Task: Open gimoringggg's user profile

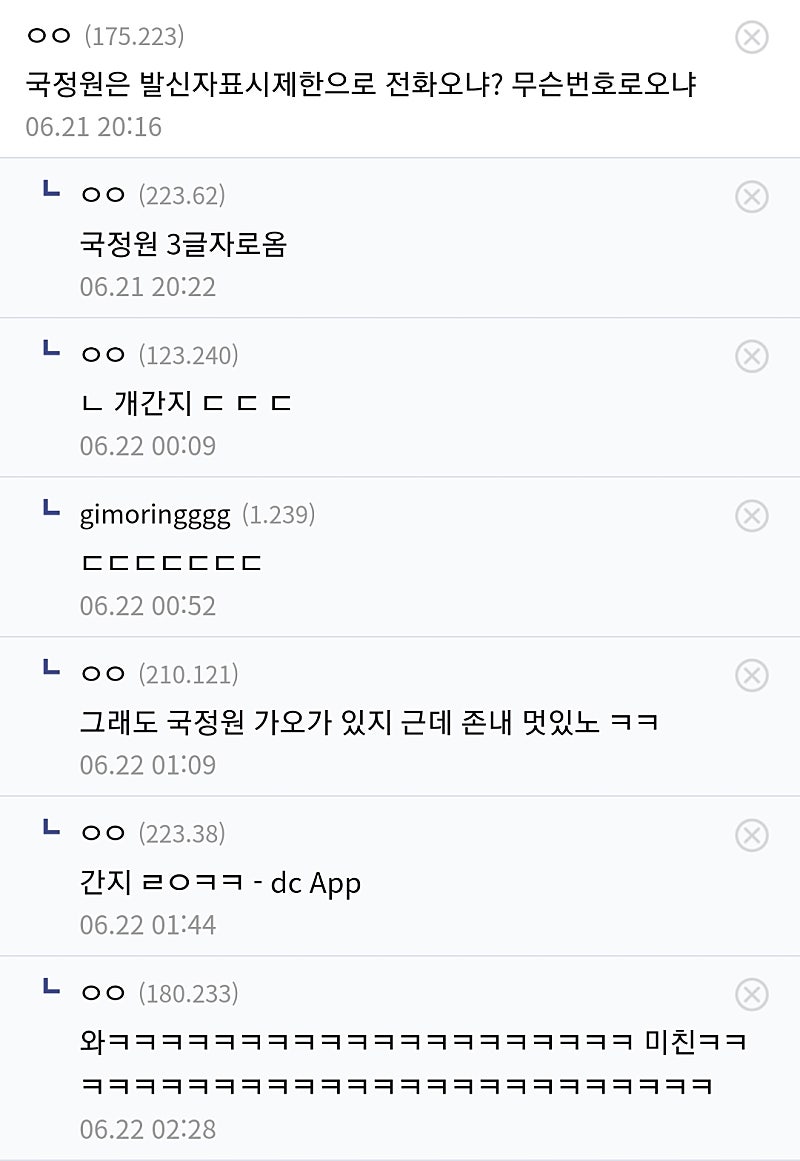Action: click(155, 515)
